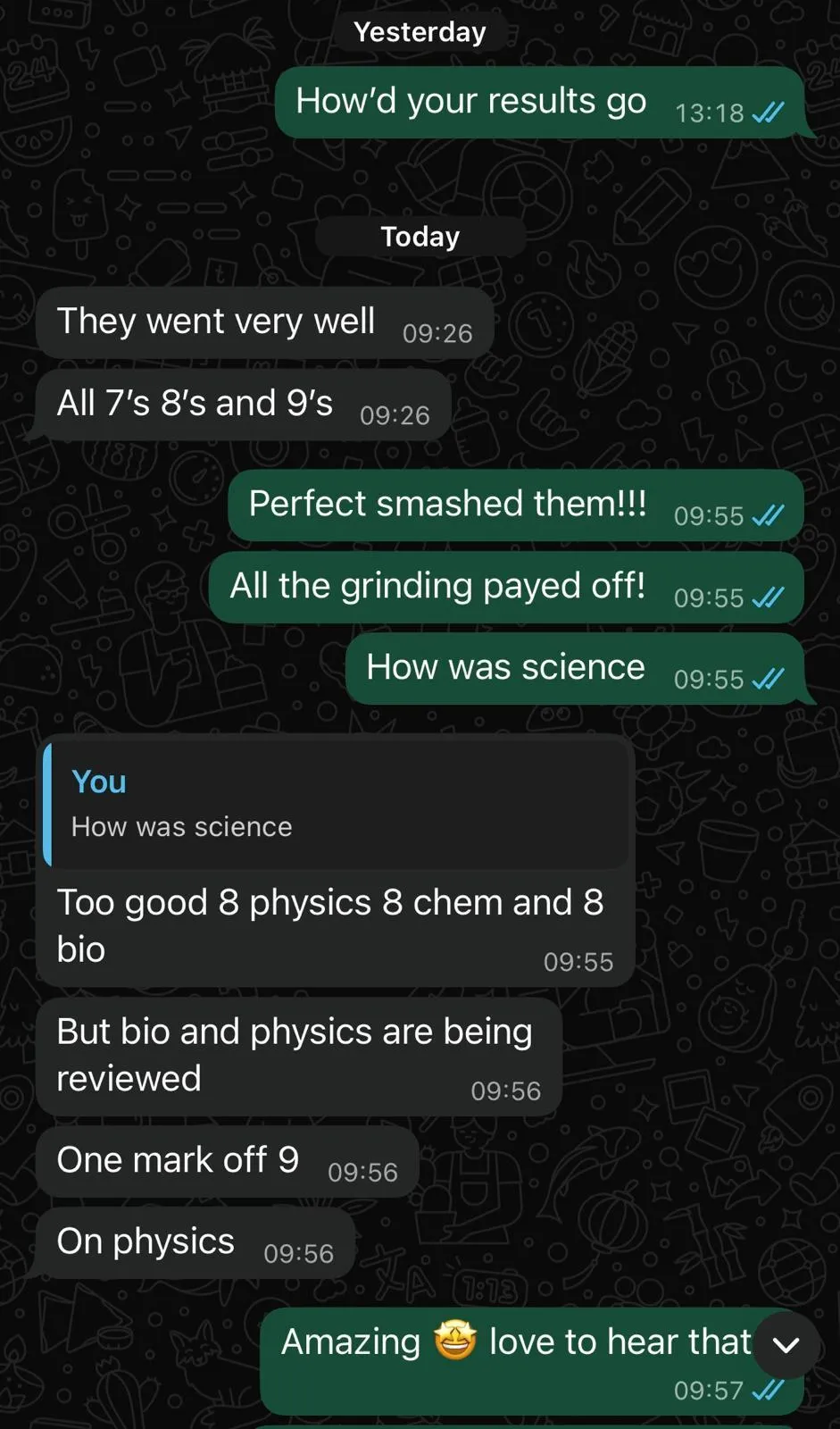The height and width of the screenshot is (1429, 840).
Task: Jump to latest messages with down arrow
Action: click(x=786, y=1345)
